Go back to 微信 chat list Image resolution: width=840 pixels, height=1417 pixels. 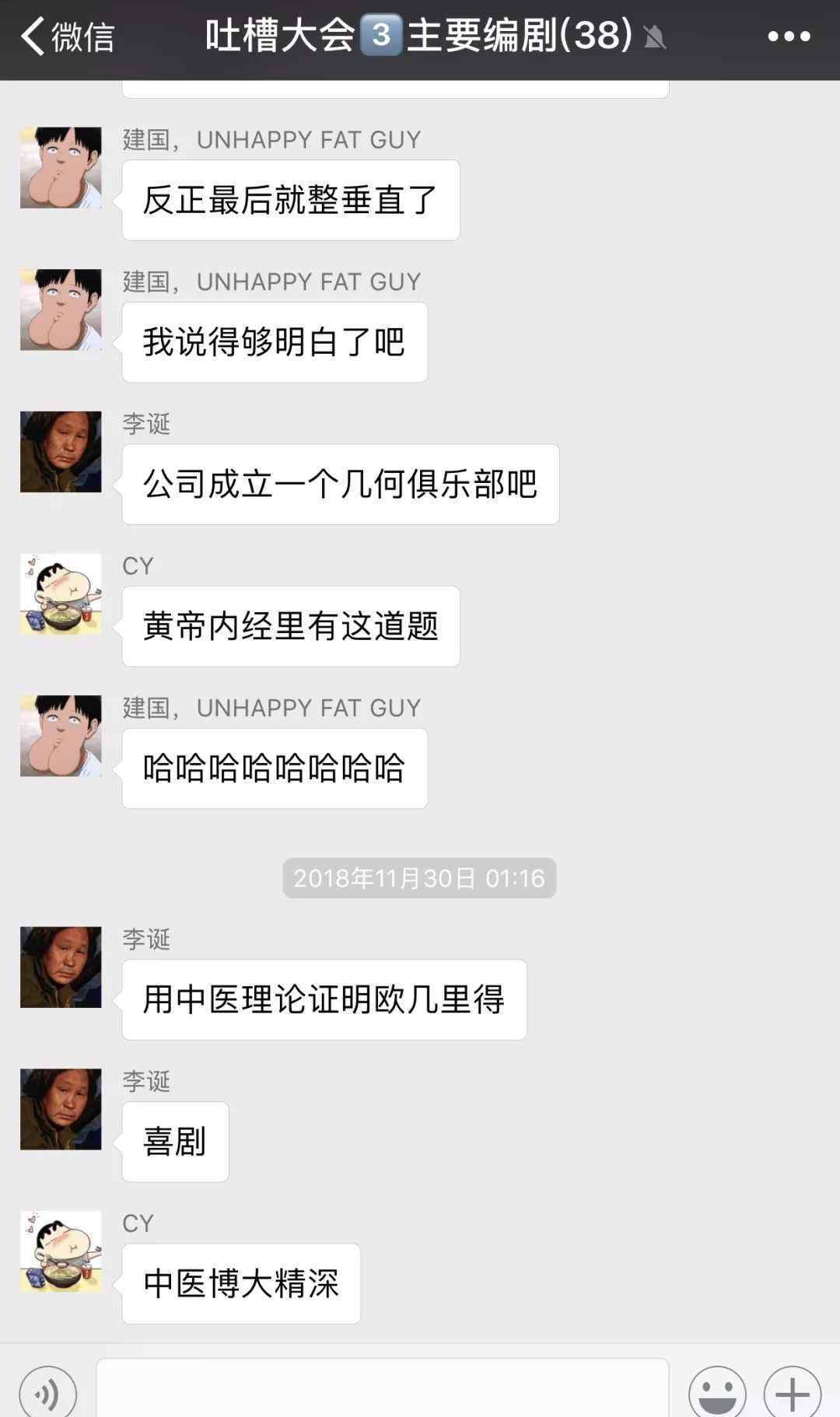pyautogui.click(x=67, y=37)
